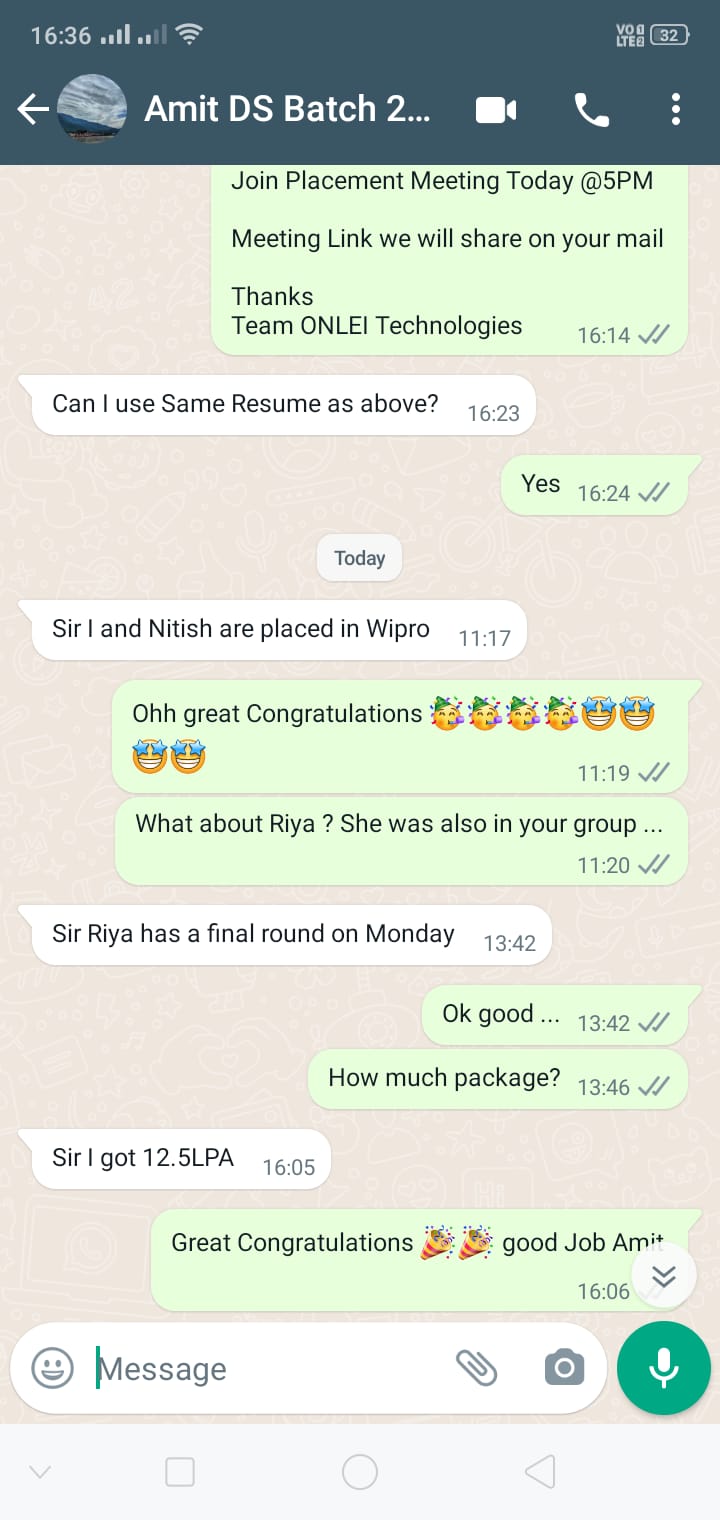Start a voice call
The image size is (720, 1520).
(591, 109)
